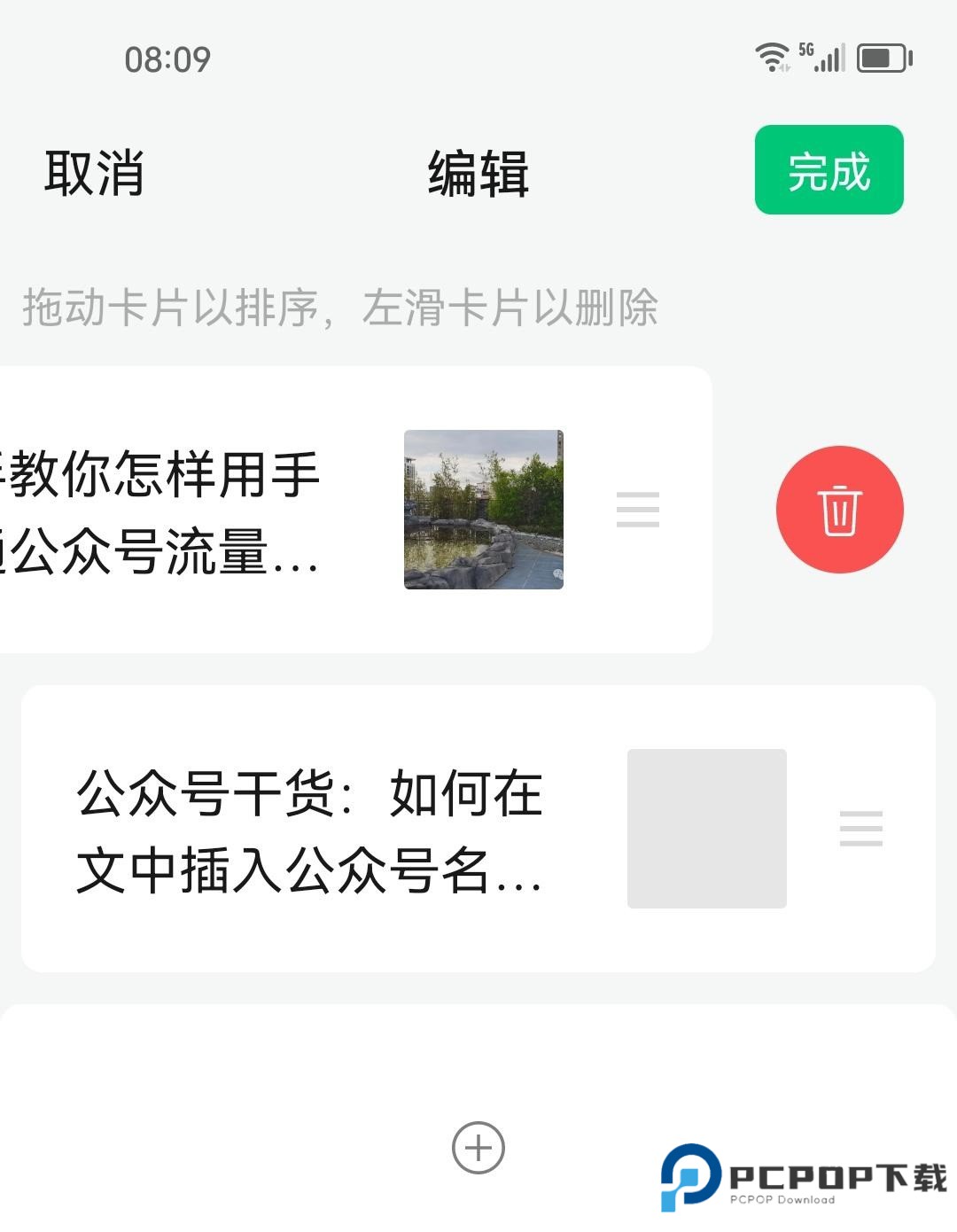Viewport: 957px width, 1232px height.
Task: Click the drag handle on the second card
Action: tap(860, 828)
